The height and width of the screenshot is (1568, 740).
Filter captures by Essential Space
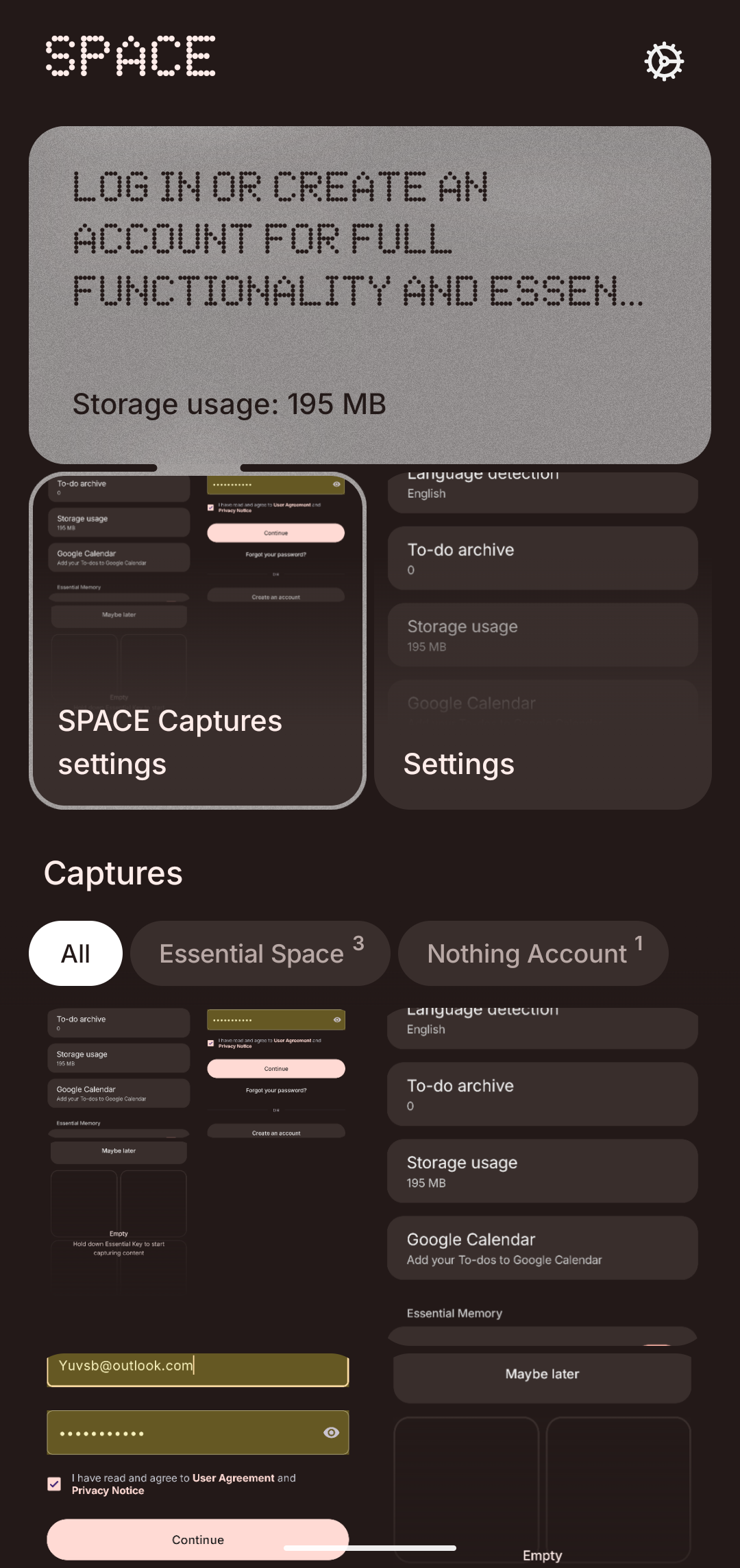coord(260,954)
